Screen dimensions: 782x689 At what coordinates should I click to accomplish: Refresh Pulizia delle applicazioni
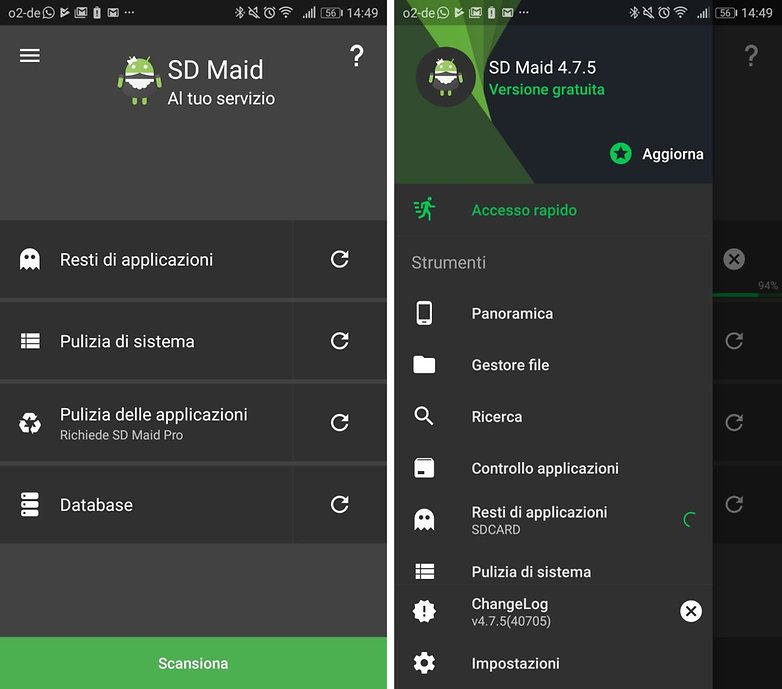pos(340,422)
